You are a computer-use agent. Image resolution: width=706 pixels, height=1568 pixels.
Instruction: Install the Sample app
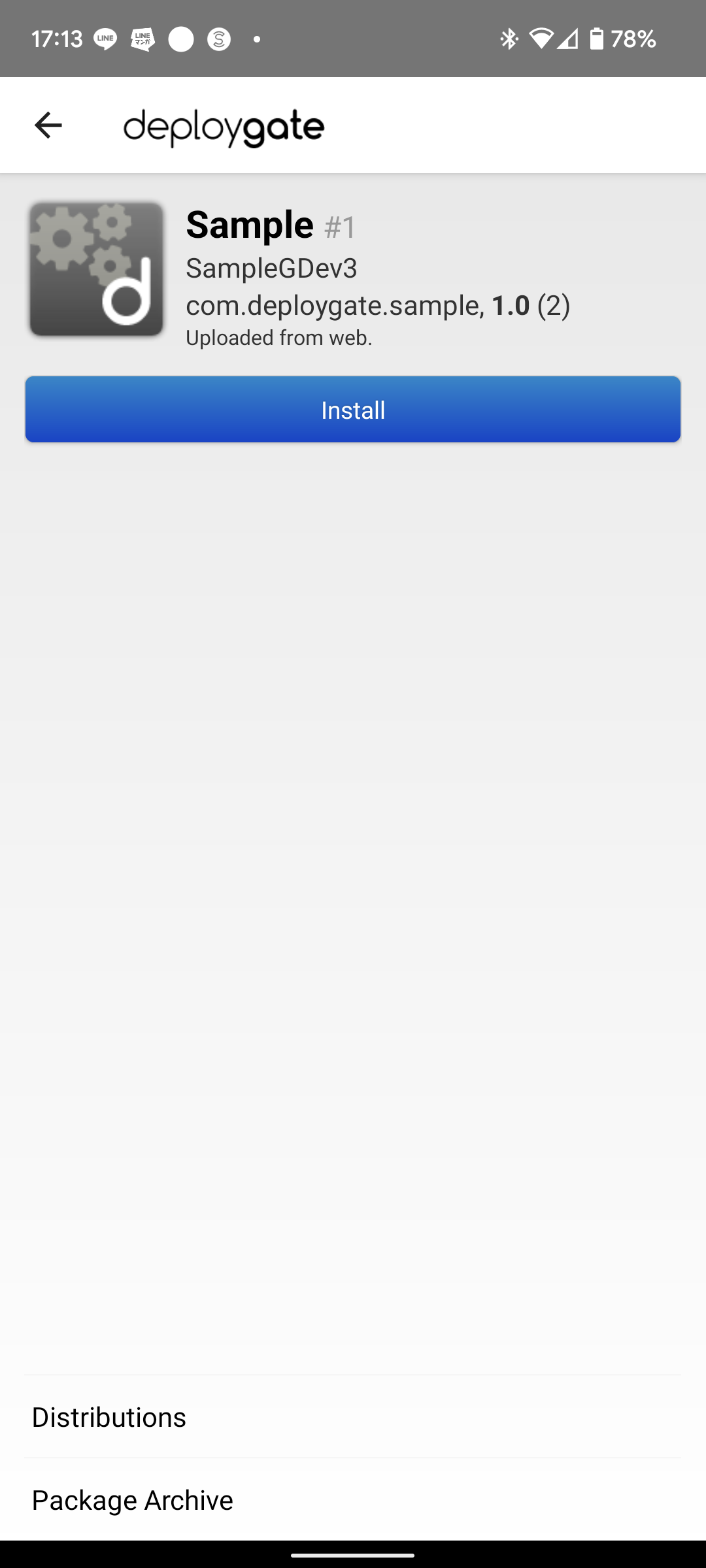[x=353, y=410]
